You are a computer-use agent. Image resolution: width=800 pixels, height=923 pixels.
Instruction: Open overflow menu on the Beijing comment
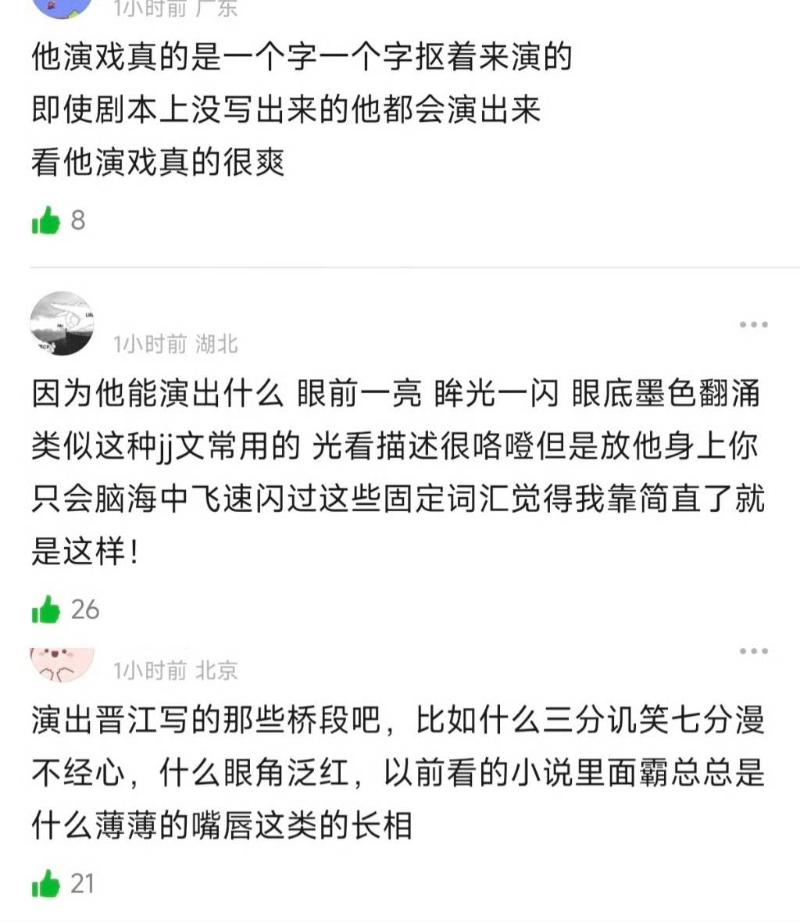point(753,652)
